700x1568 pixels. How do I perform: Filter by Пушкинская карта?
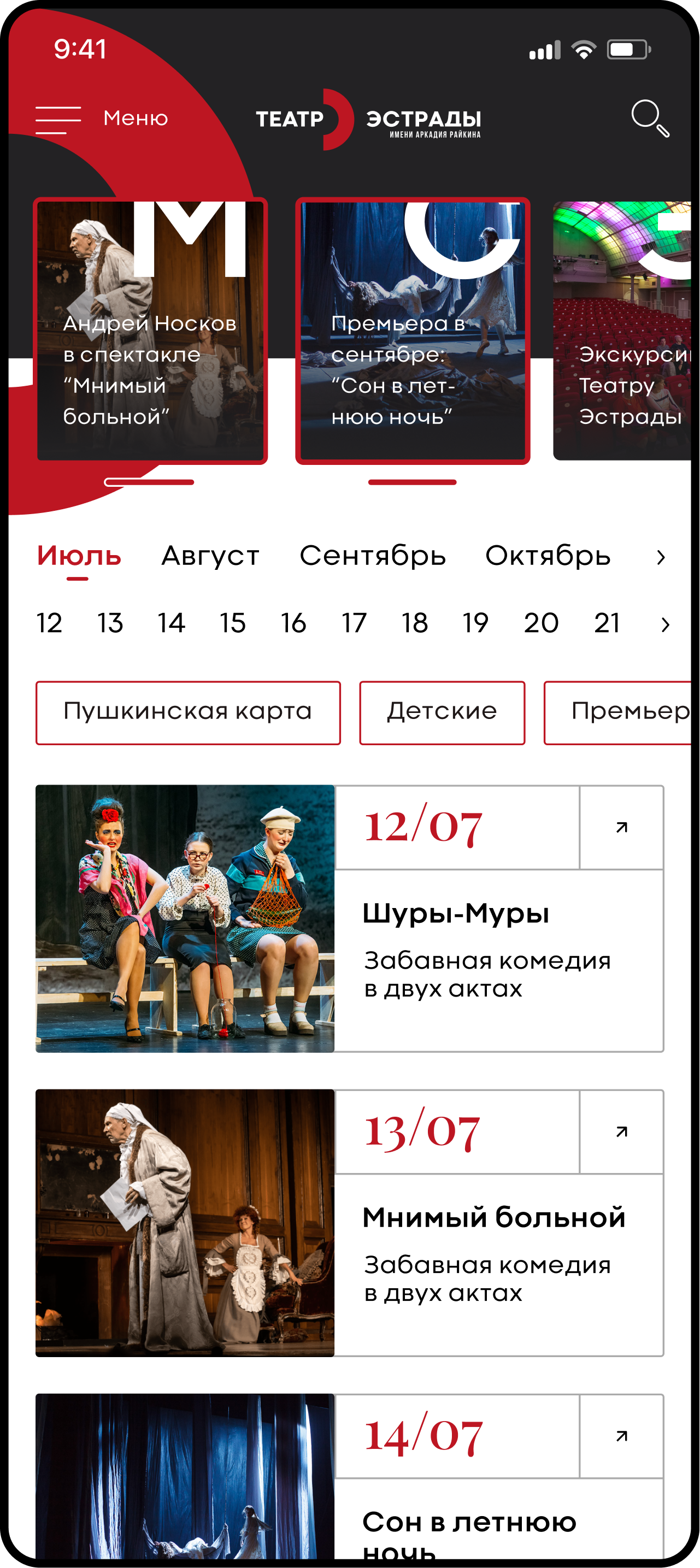click(x=188, y=712)
